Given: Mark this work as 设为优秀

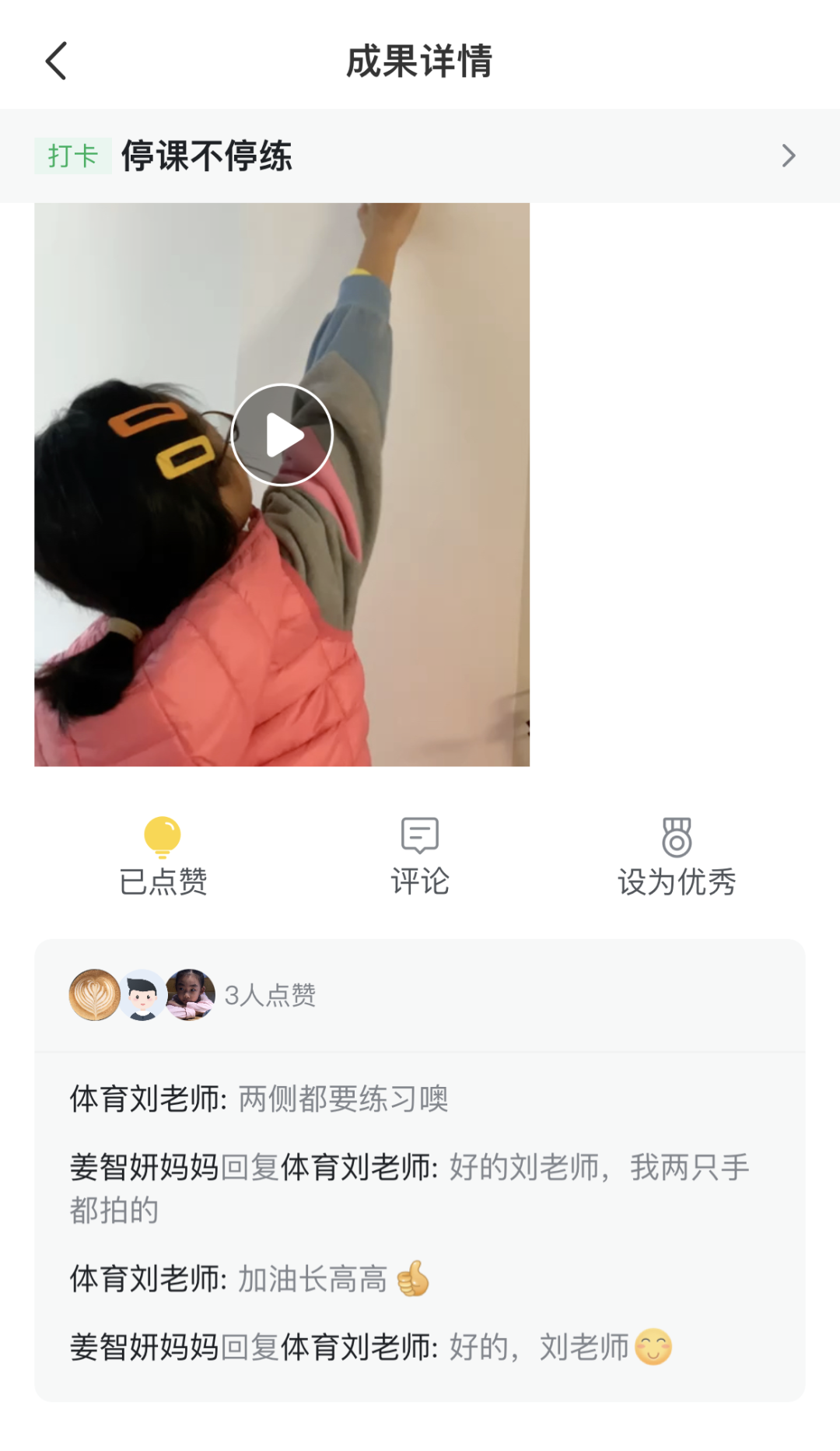Looking at the screenshot, I should [x=677, y=857].
